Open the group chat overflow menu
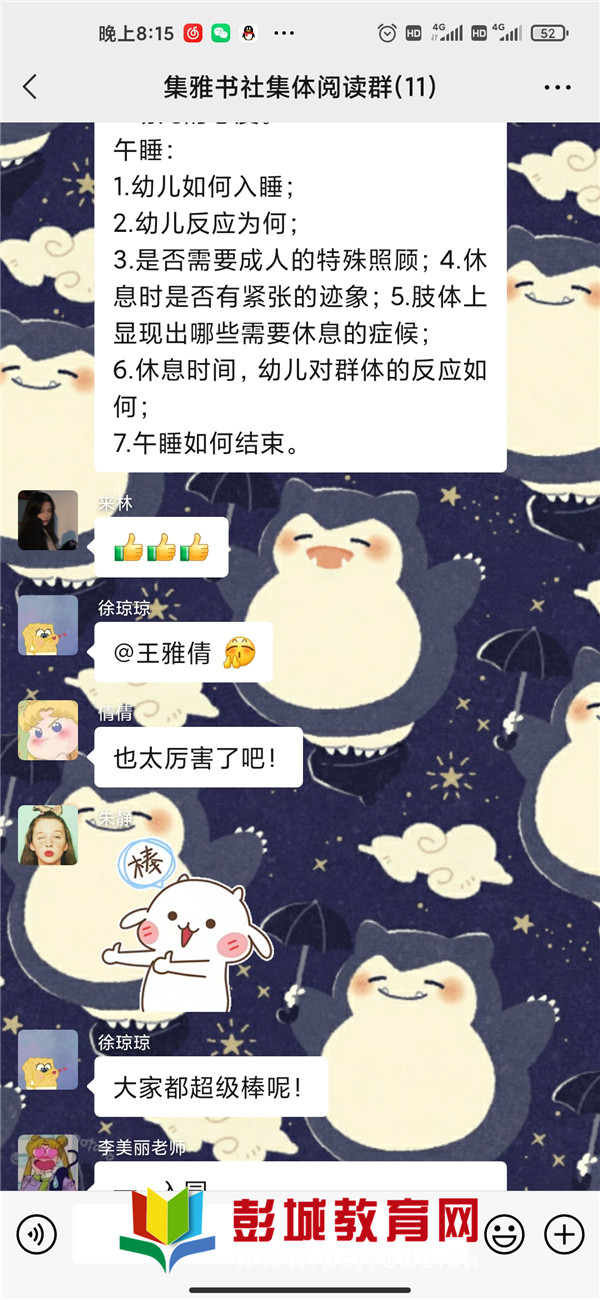The height and width of the screenshot is (1300, 600). tap(557, 87)
